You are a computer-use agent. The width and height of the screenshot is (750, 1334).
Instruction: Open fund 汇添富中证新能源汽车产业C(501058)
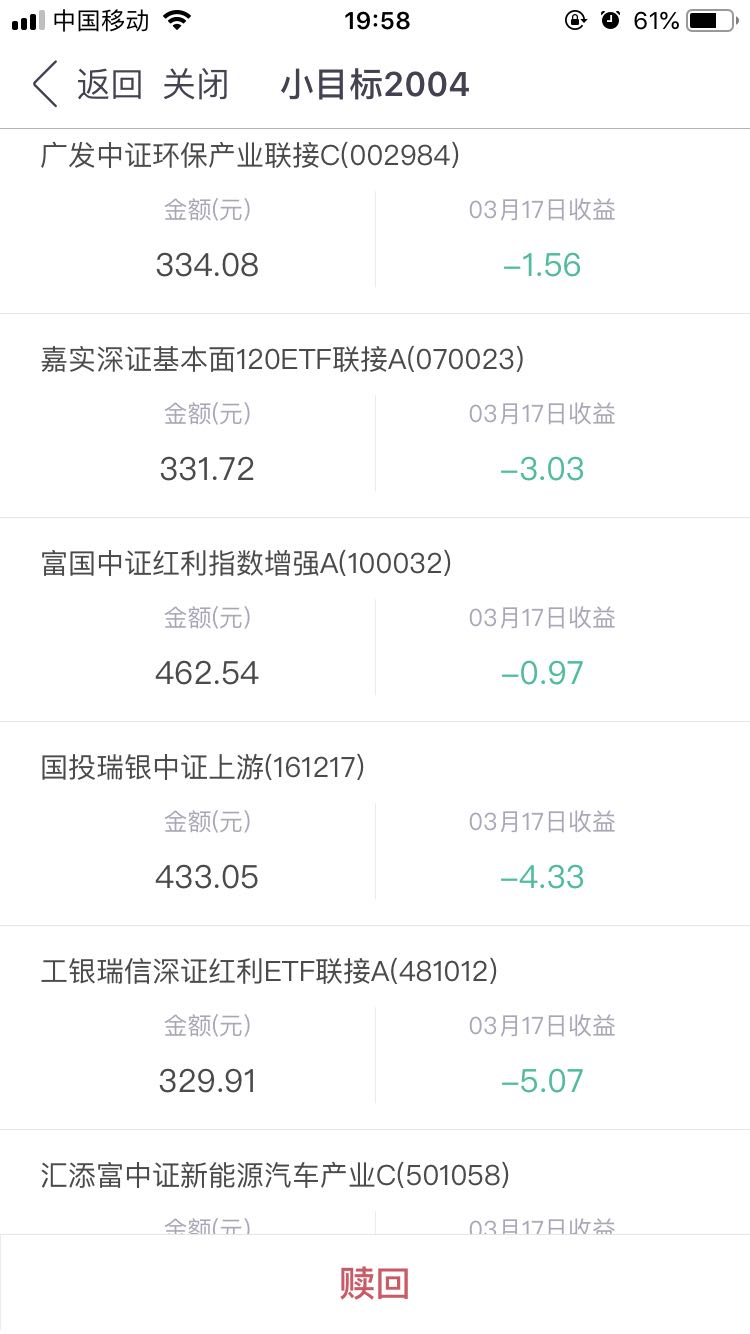click(x=375, y=1182)
